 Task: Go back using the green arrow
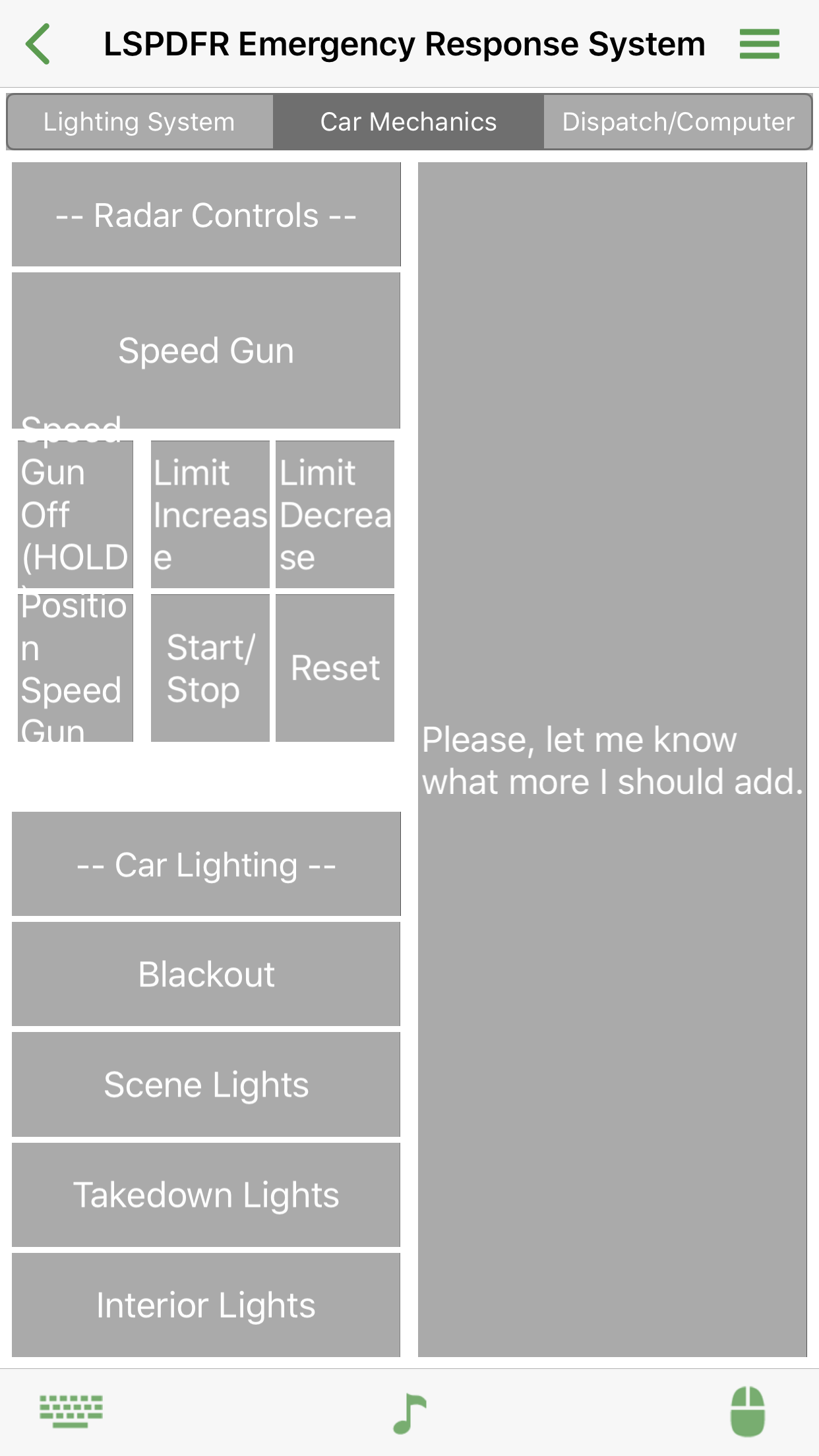coord(38,44)
